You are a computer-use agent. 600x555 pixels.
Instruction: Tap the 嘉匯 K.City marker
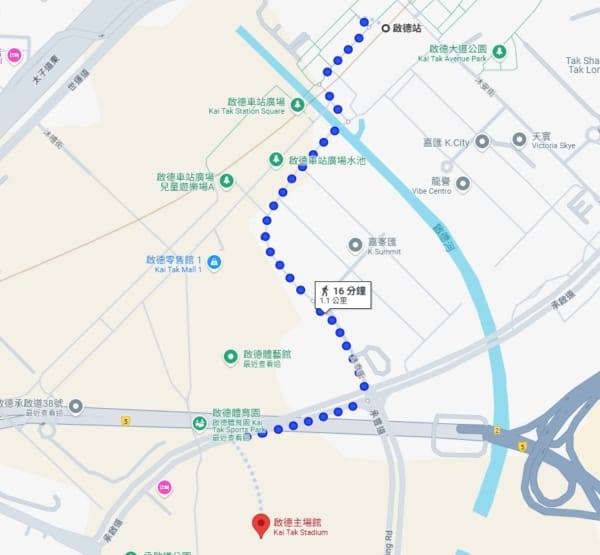coord(483,141)
